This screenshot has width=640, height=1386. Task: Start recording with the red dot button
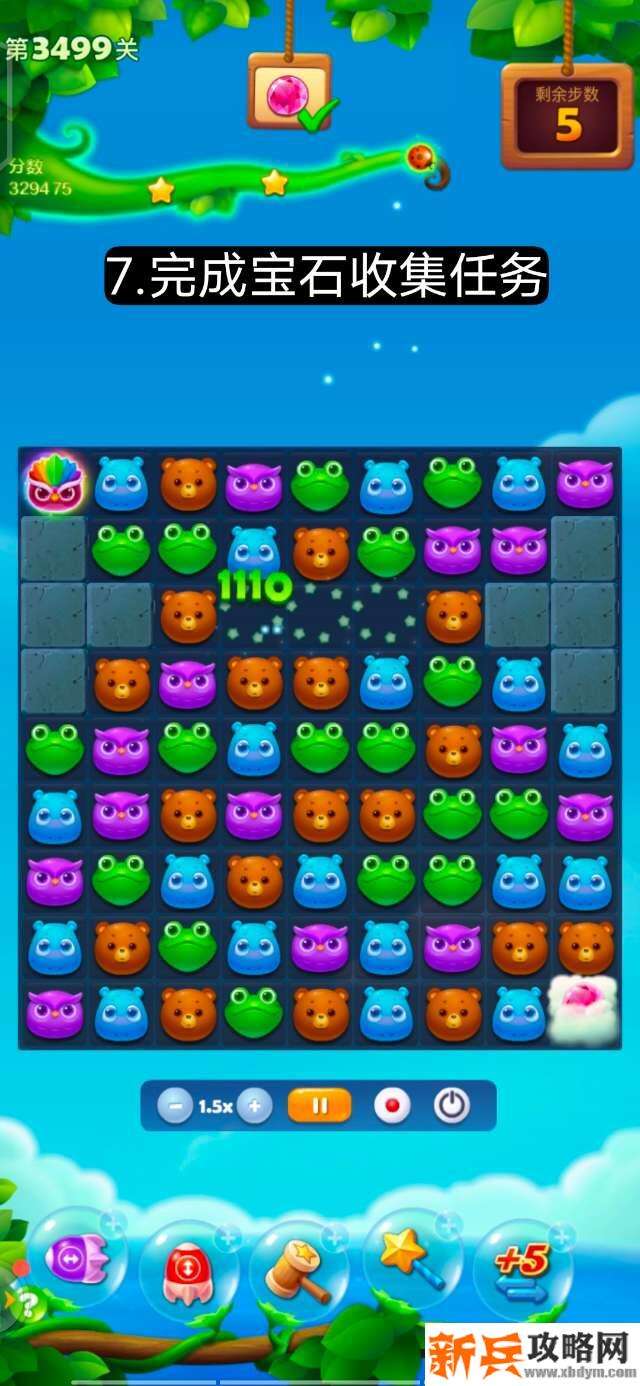392,1106
